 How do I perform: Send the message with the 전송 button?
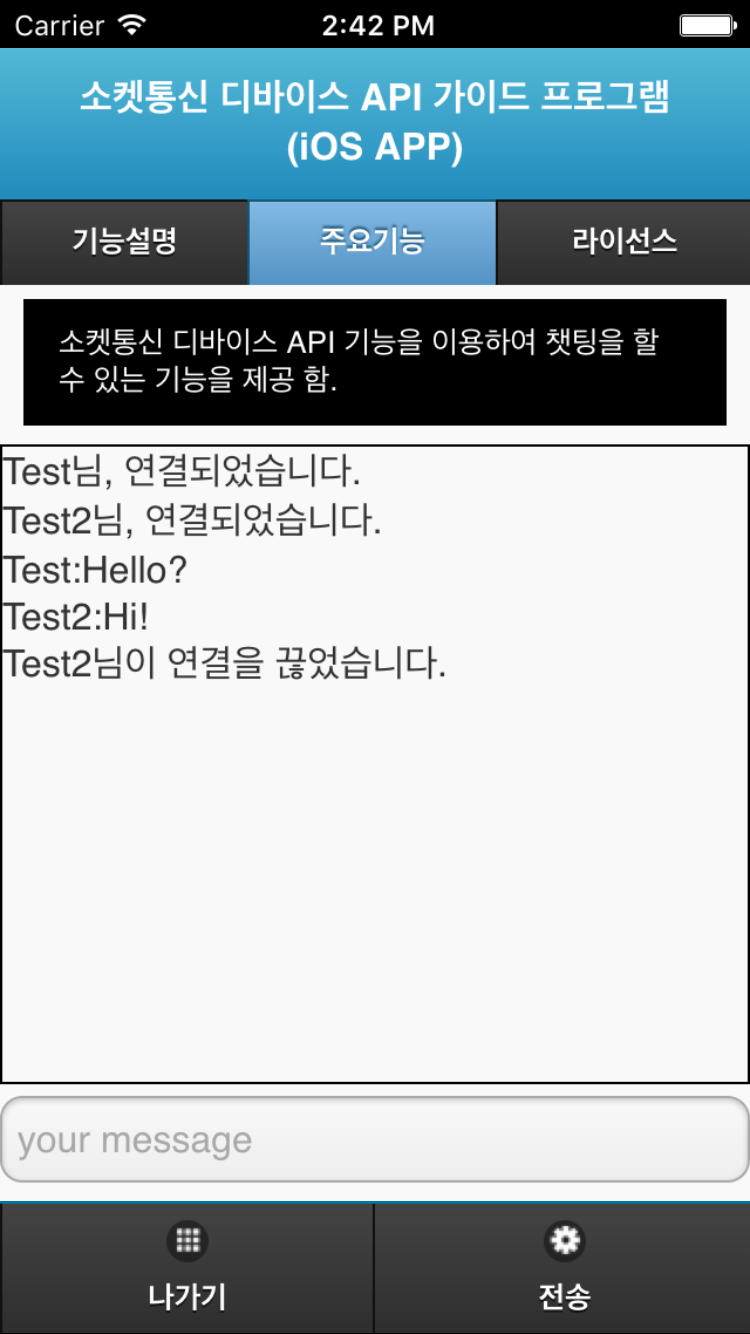point(563,1268)
